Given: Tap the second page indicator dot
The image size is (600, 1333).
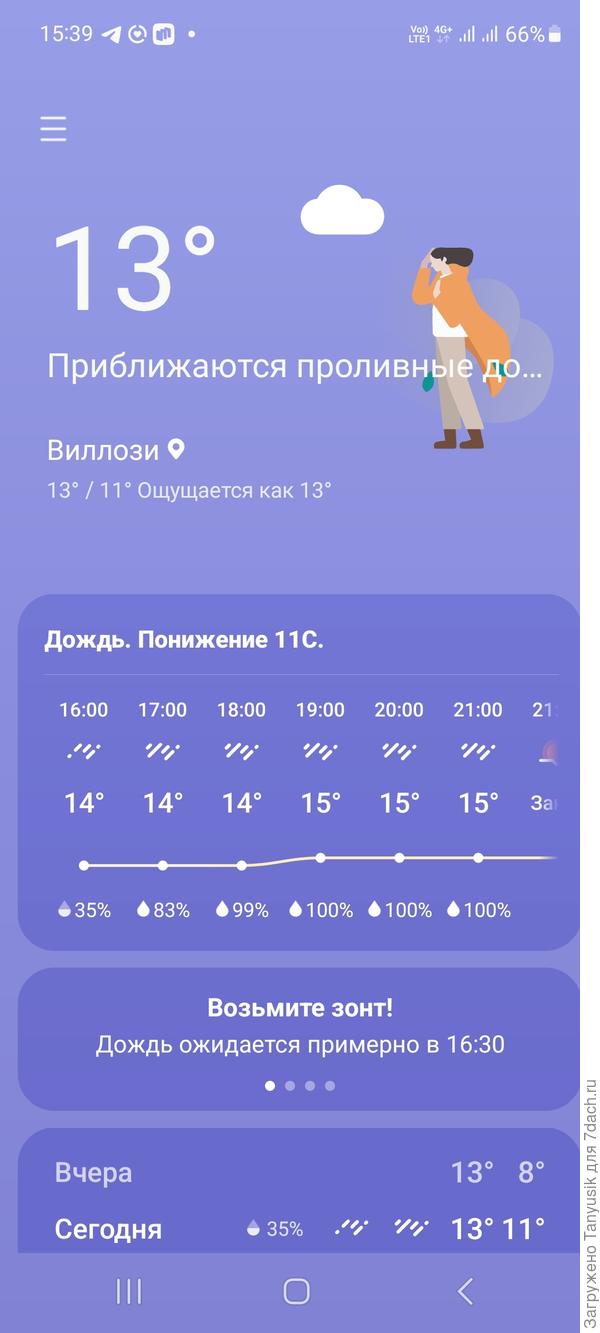Looking at the screenshot, I should tap(290, 1085).
